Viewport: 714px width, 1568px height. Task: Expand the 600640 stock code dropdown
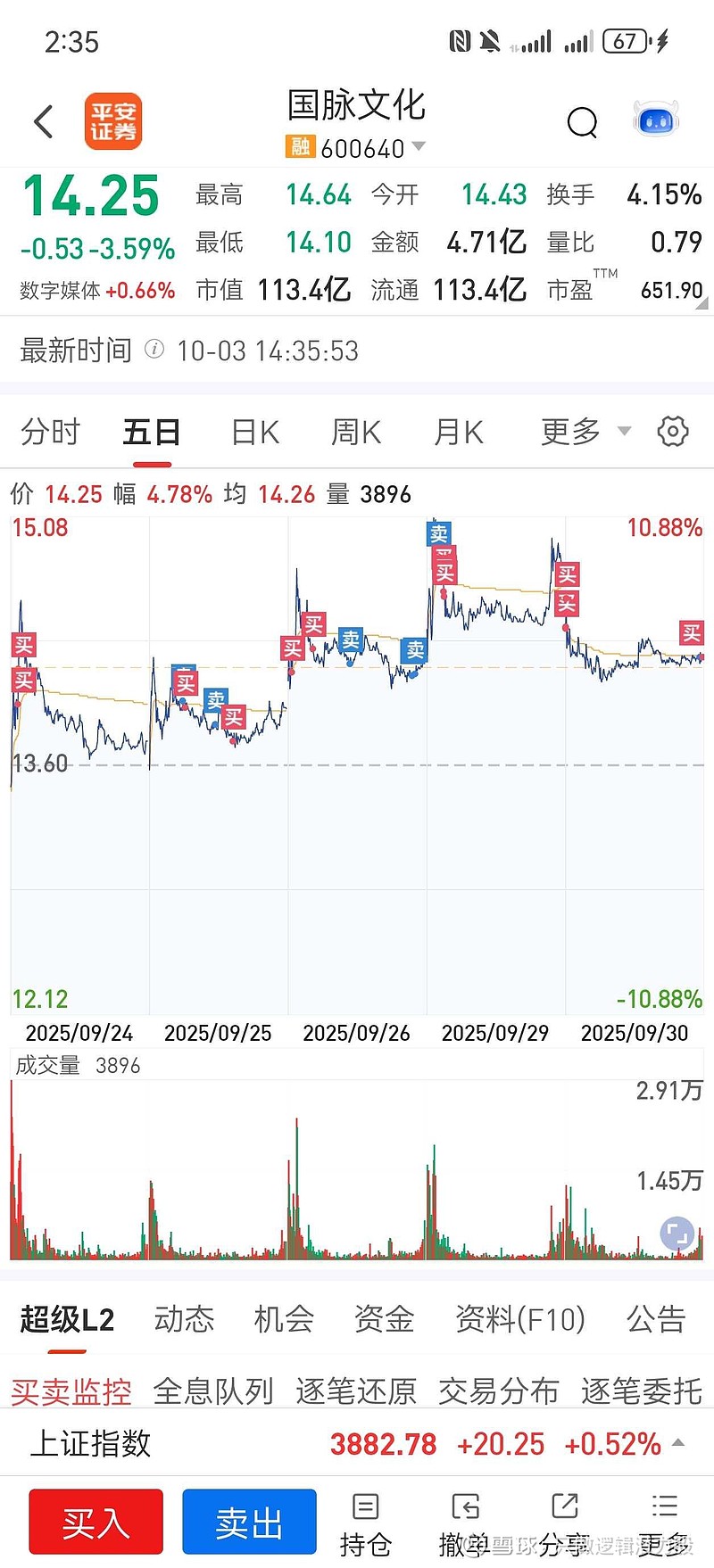[418, 146]
